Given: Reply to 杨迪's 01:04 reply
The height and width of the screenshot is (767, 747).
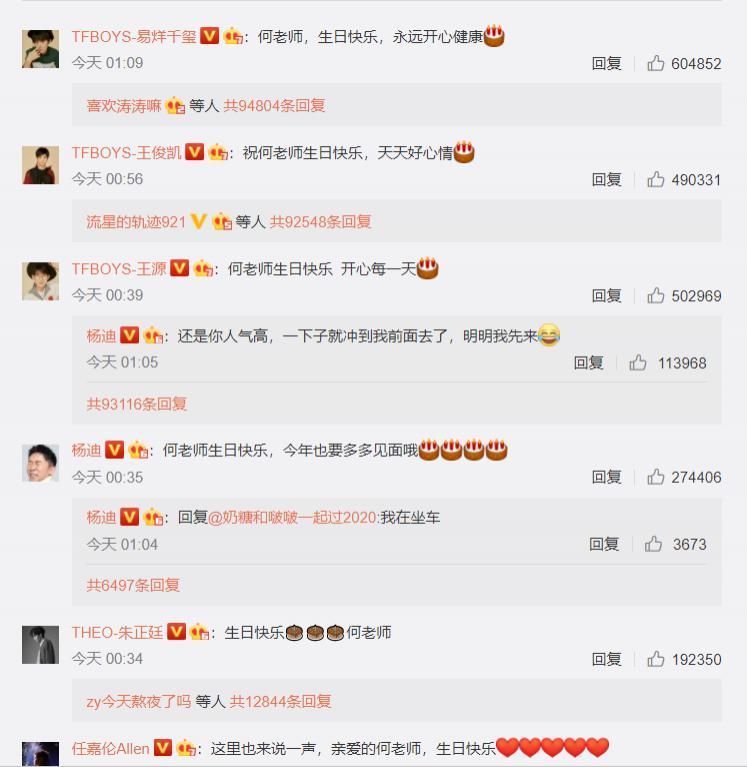Looking at the screenshot, I should click(603, 544).
